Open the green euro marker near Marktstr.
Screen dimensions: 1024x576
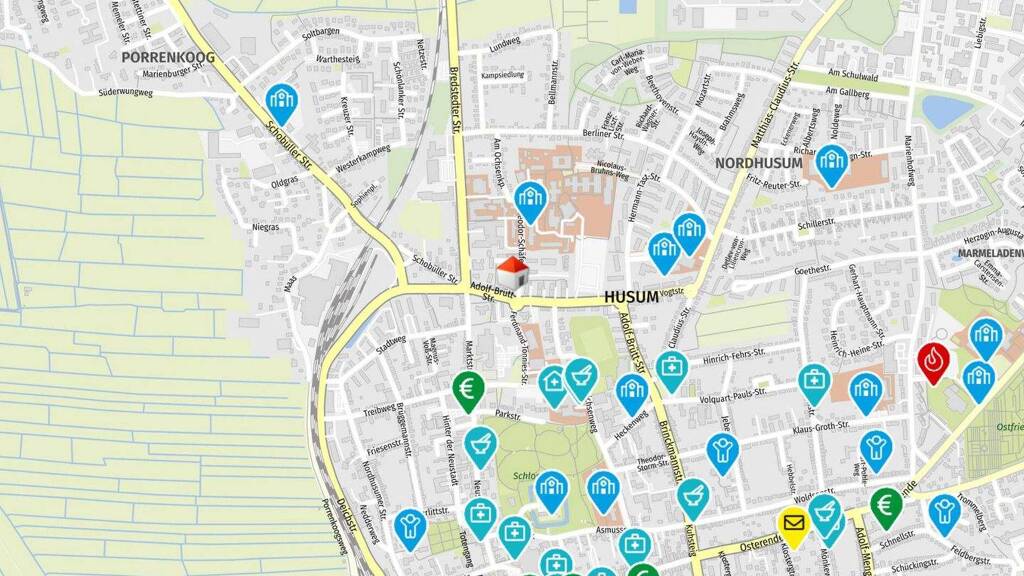coord(468,392)
